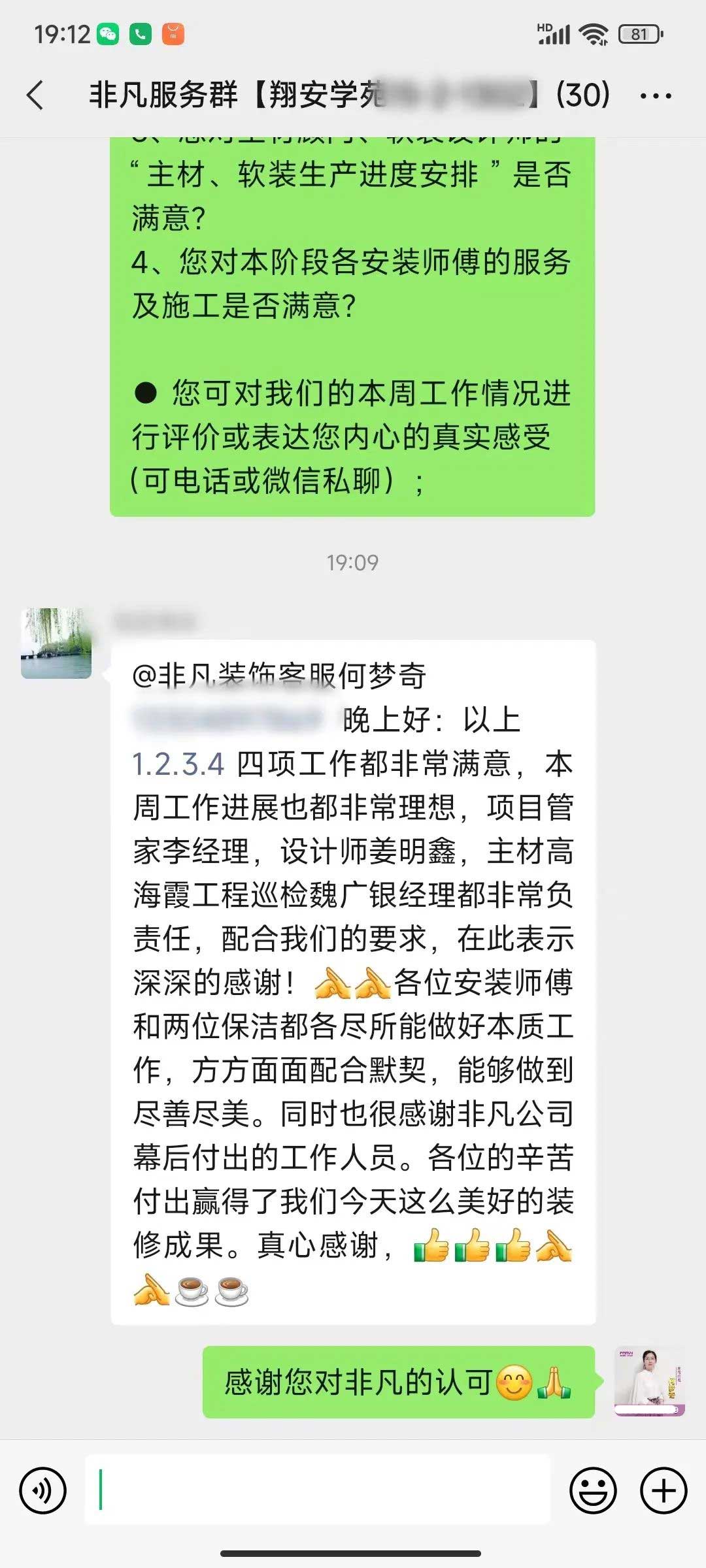
Task: Open the plus attachment menu
Action: 664,1492
